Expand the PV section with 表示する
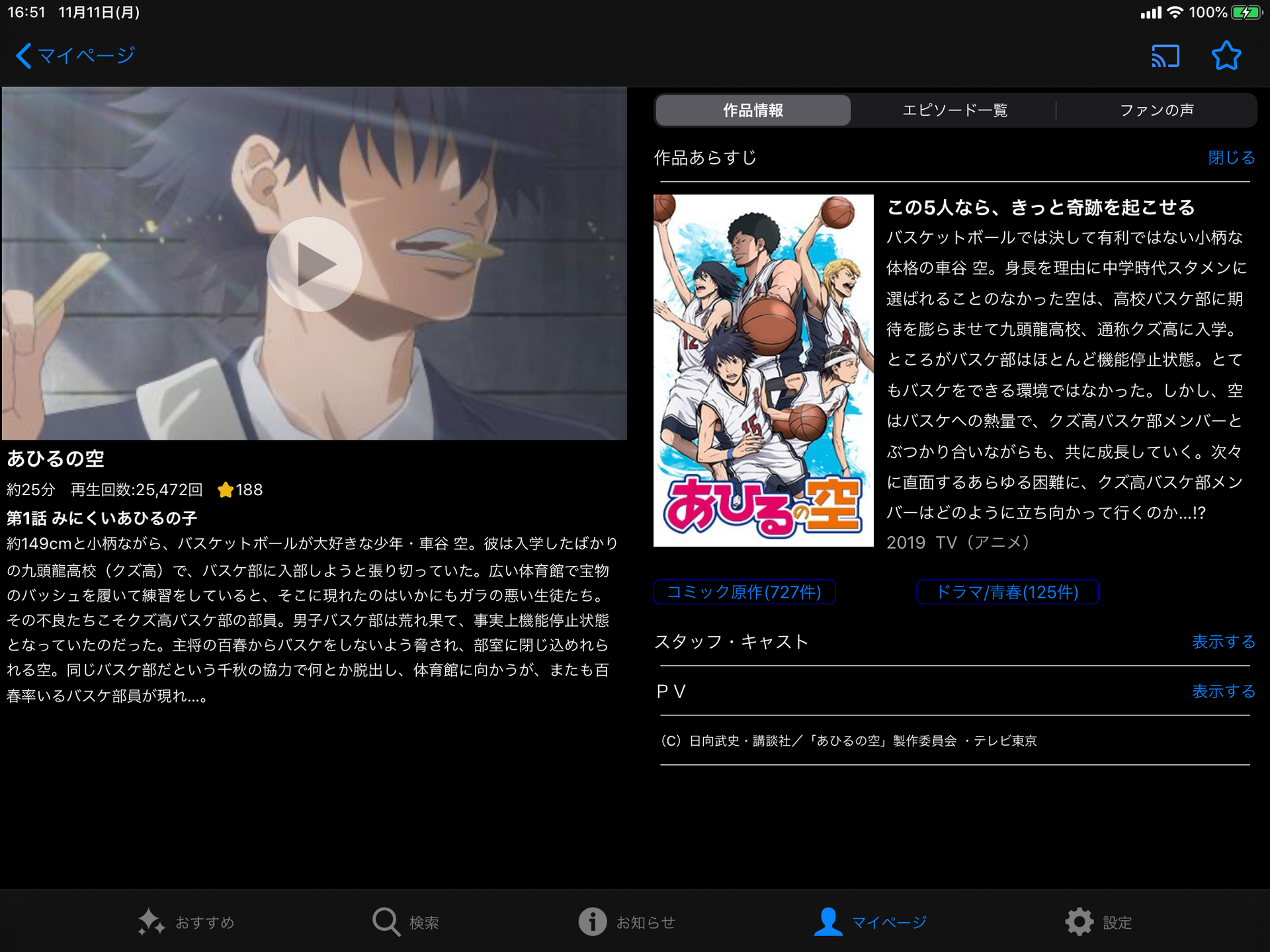Viewport: 1270px width, 952px height. 1223,692
